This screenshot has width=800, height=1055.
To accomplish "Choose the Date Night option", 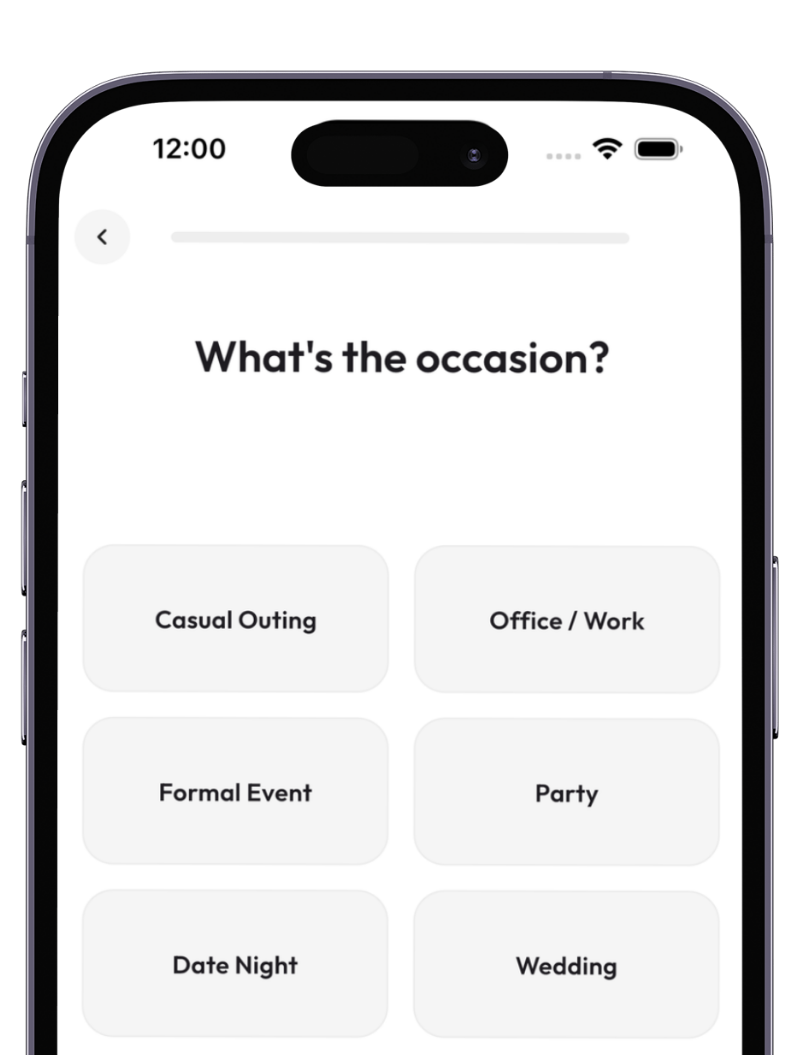I will [235, 964].
